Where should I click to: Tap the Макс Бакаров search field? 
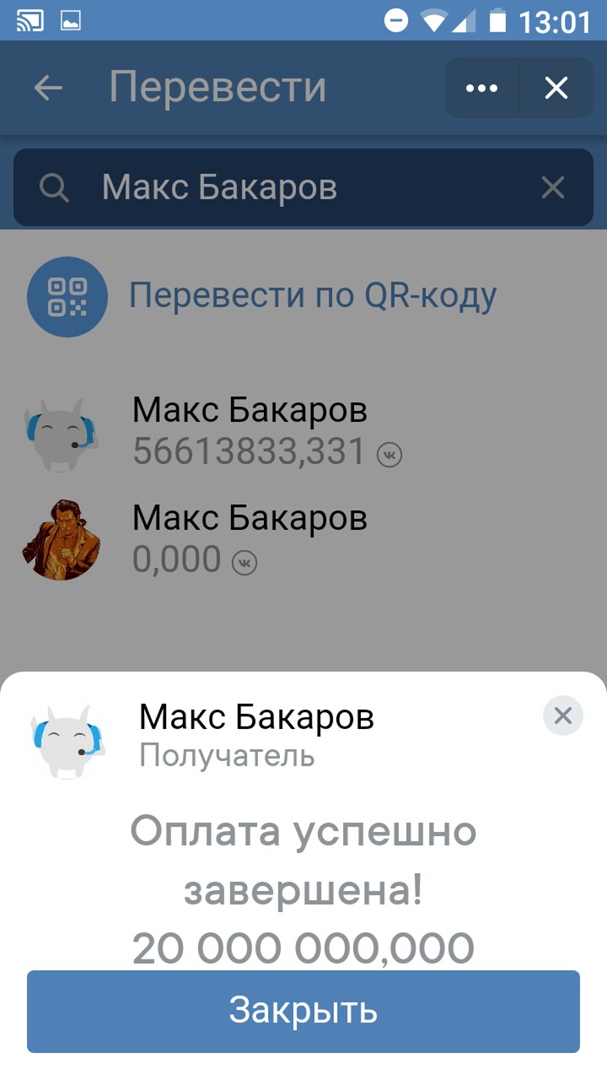300,187
